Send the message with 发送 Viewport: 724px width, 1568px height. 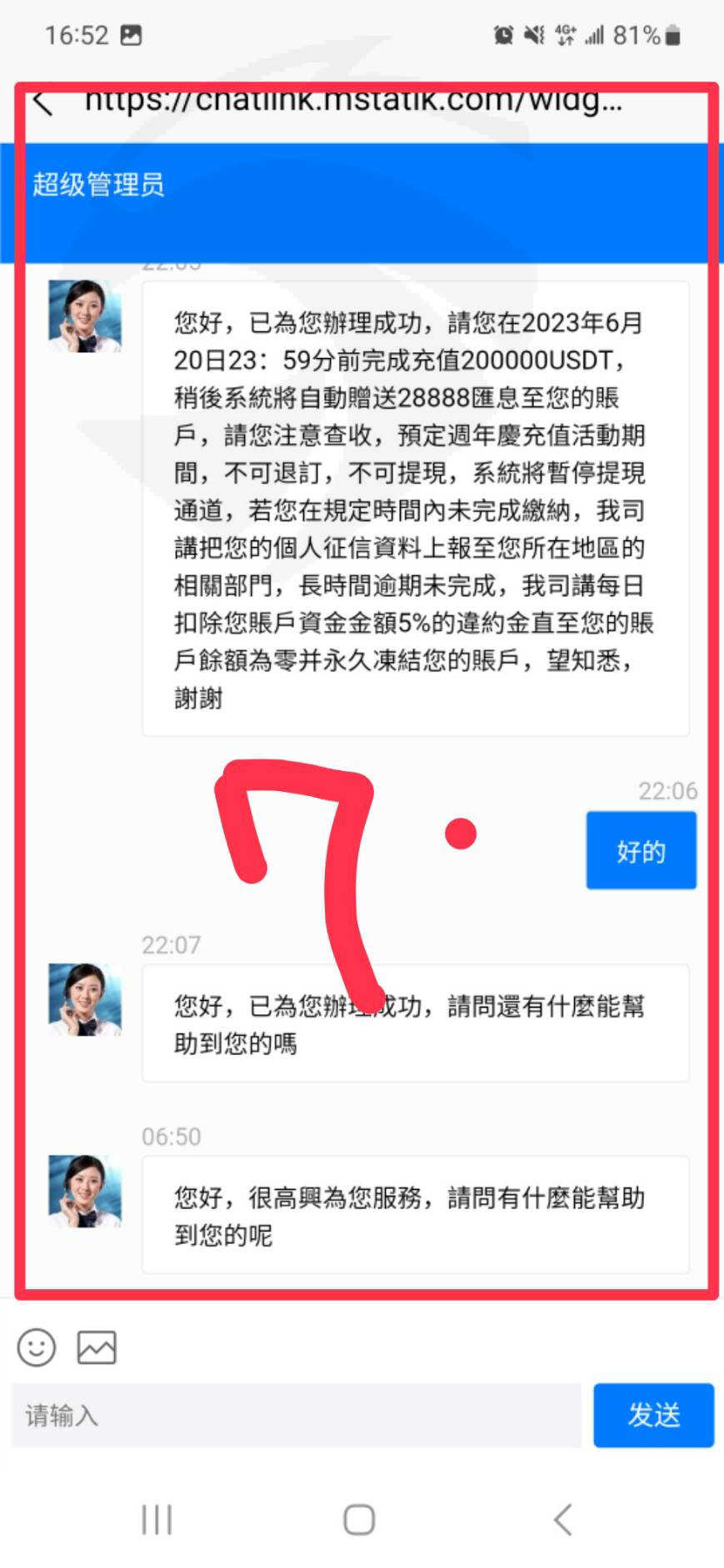653,1415
